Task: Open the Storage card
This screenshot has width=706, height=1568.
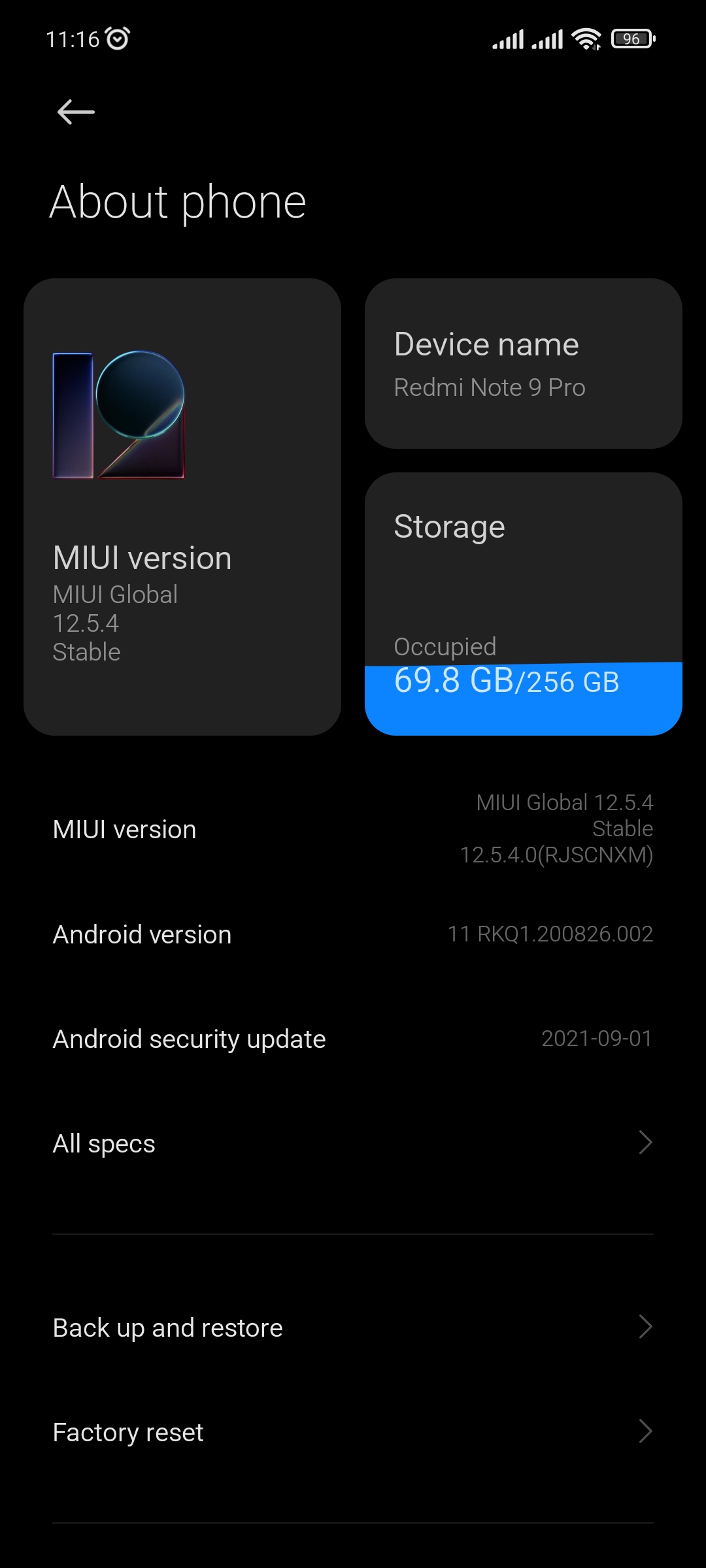Action: 524,604
